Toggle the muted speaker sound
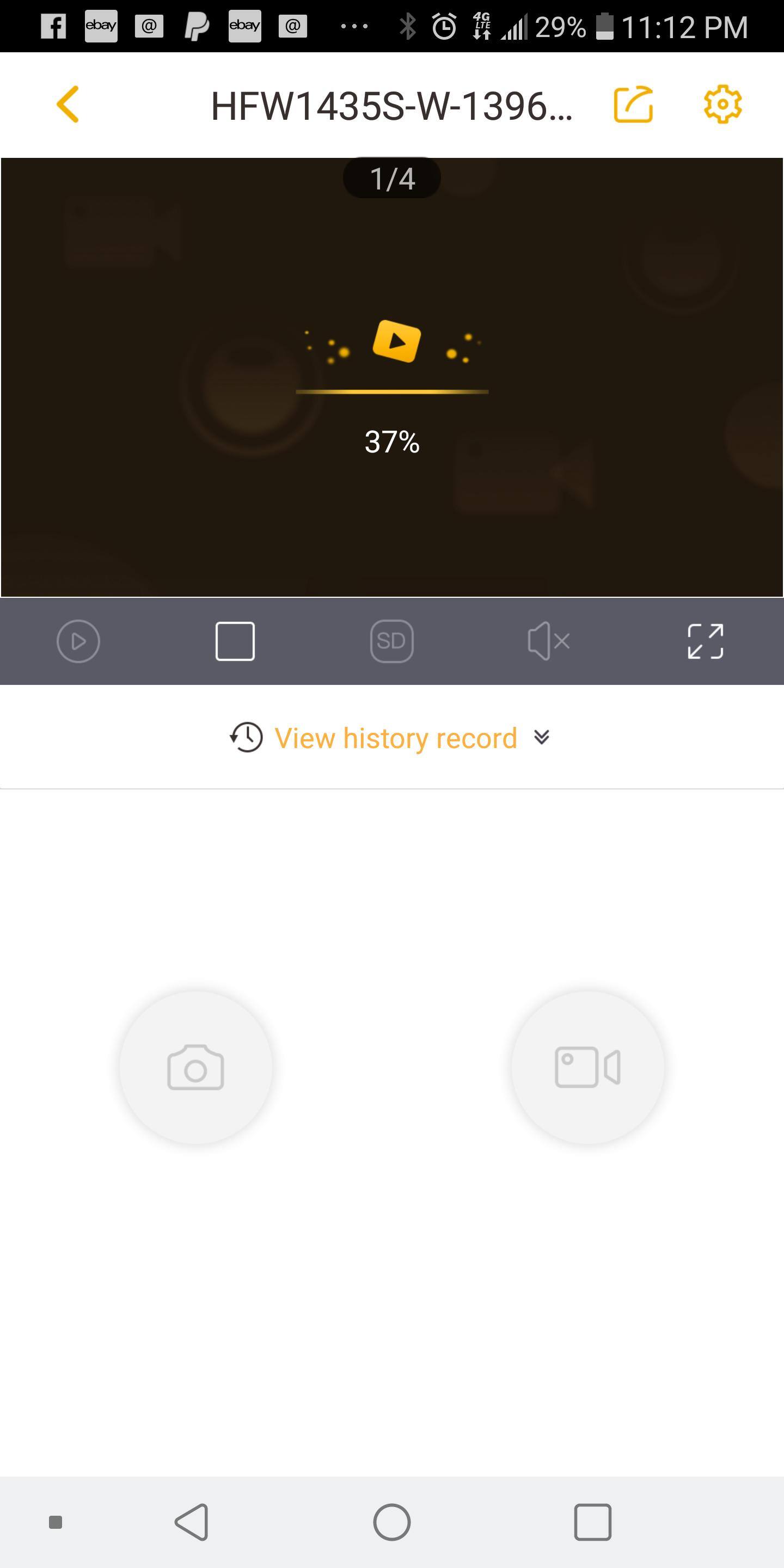The width and height of the screenshot is (784, 1568). (x=548, y=641)
